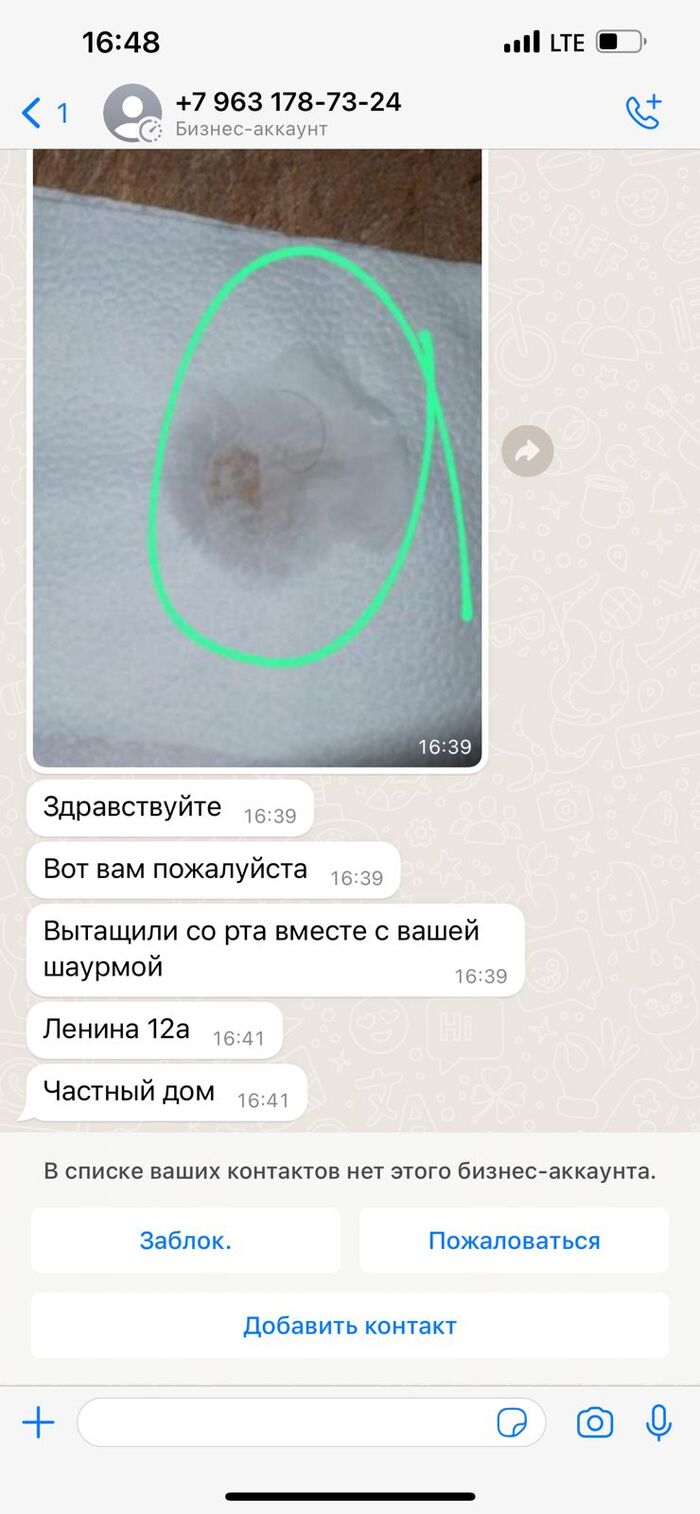
Task: Forward the photo using the arrow icon
Action: [x=527, y=452]
